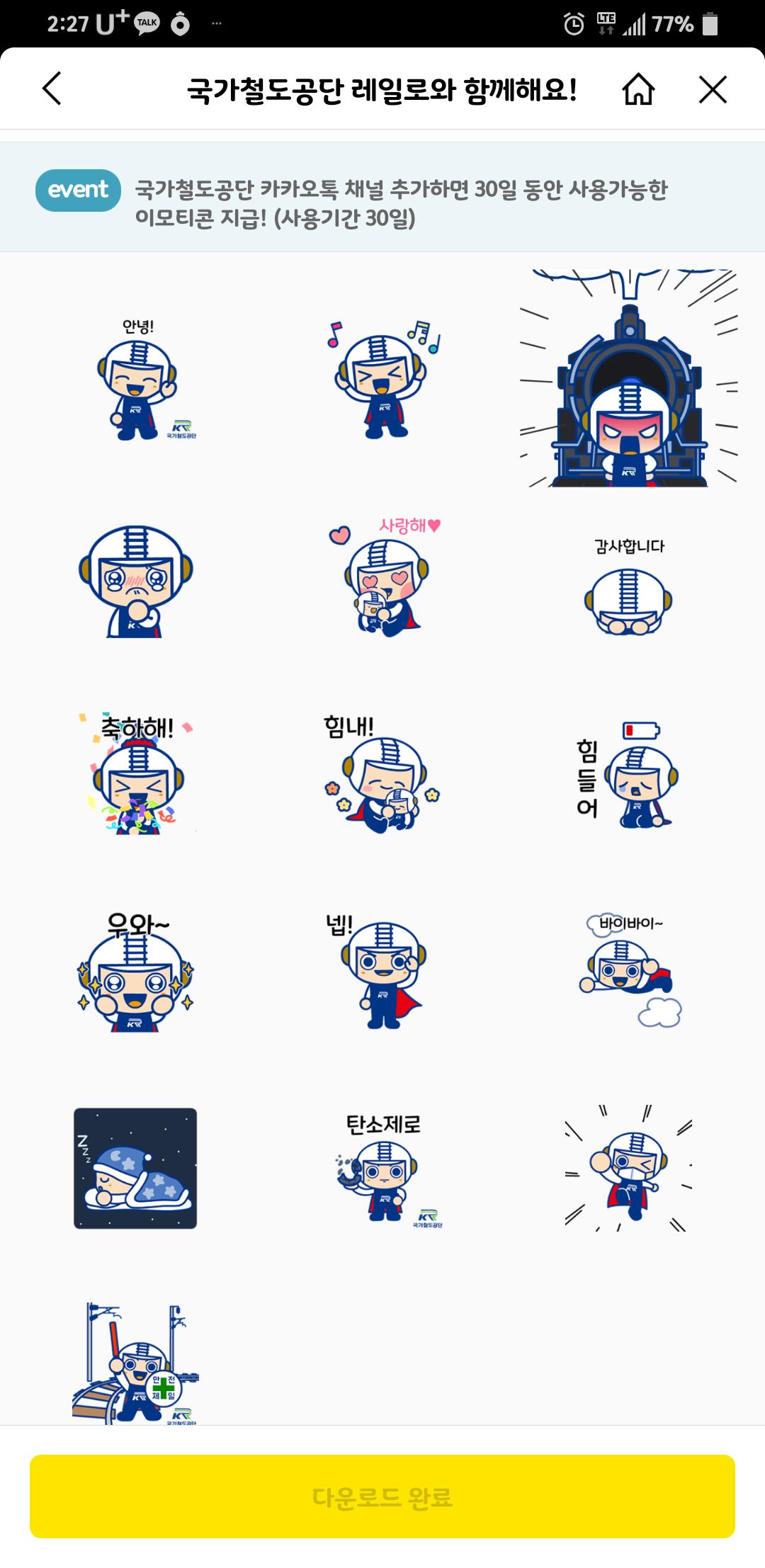The height and width of the screenshot is (1568, 765).
Task: Preview the sleeping night-sky emoticon
Action: pos(135,1169)
